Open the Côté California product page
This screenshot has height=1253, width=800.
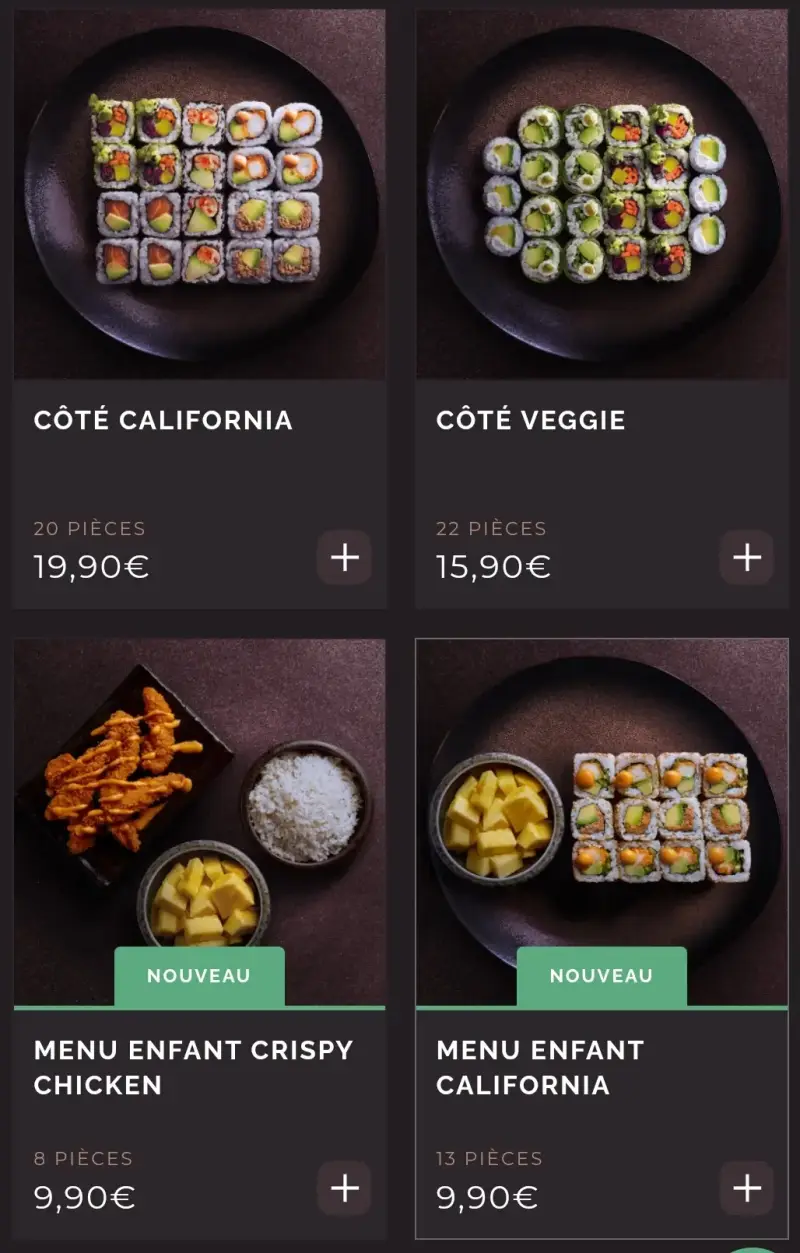pyautogui.click(x=161, y=420)
